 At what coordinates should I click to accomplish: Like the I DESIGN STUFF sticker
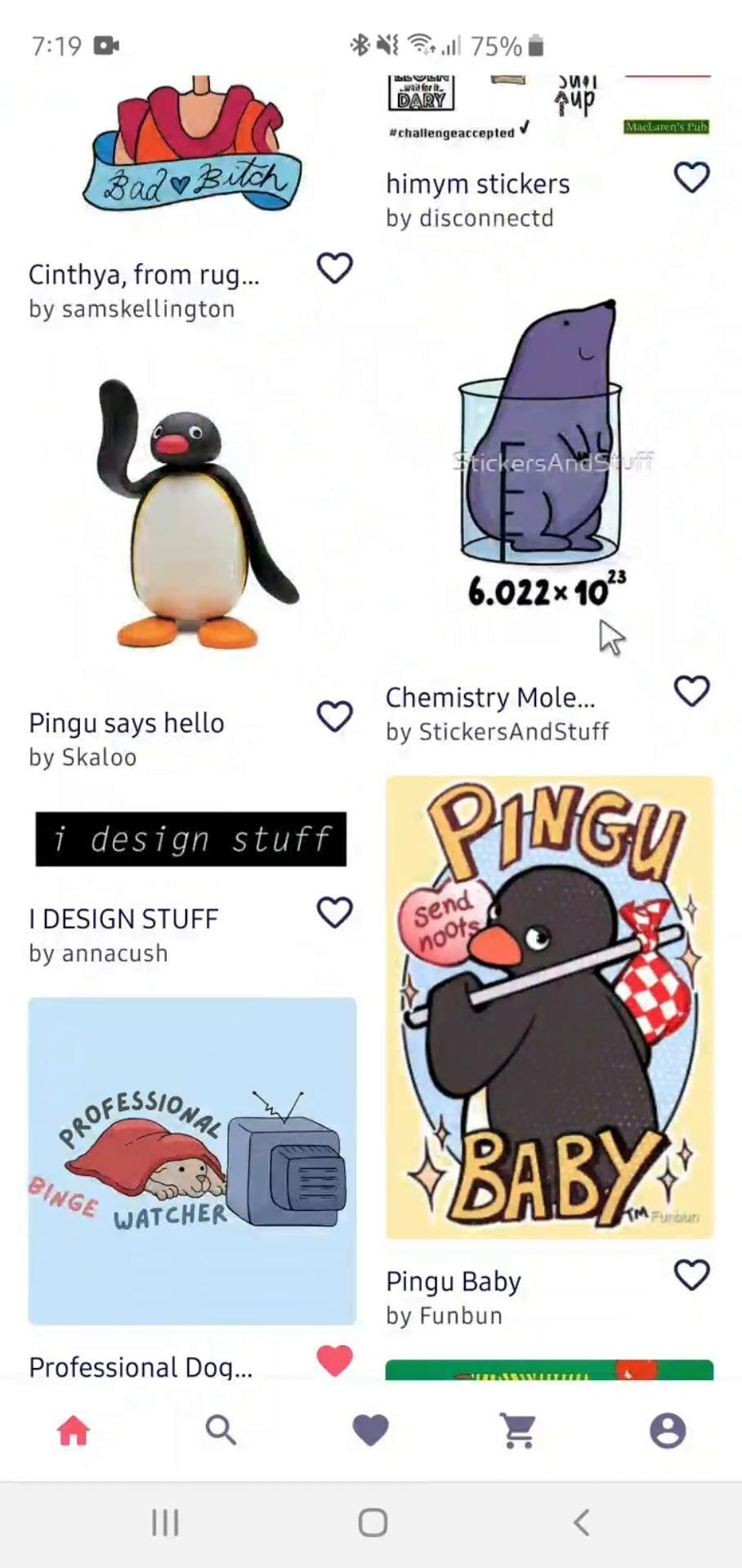(x=334, y=912)
